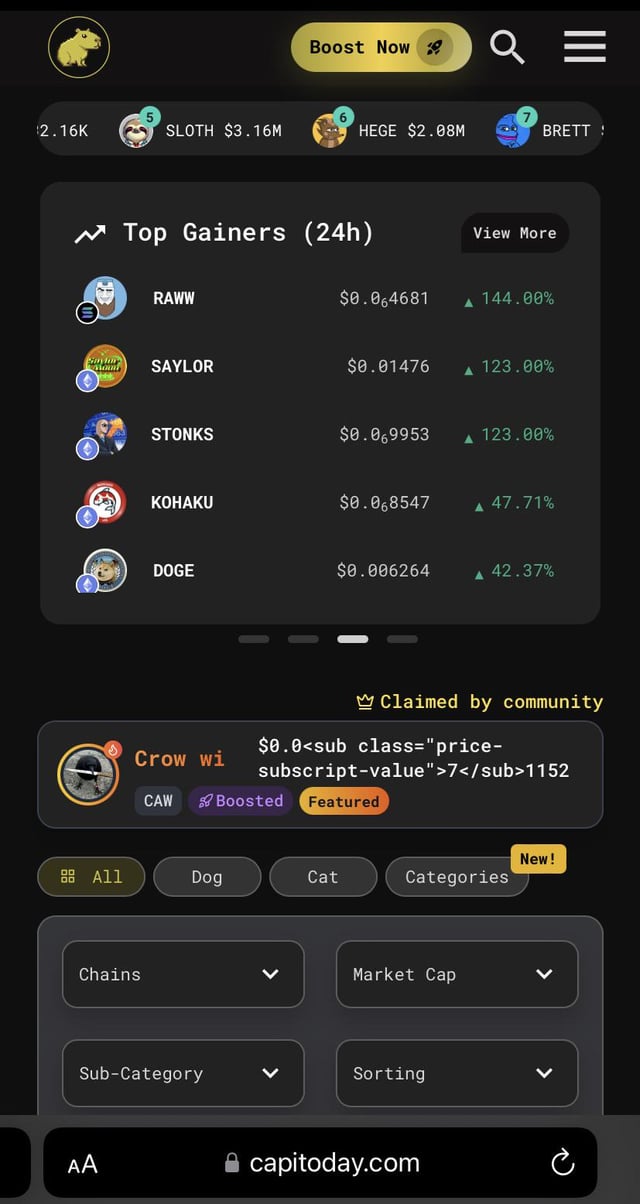Viewport: 640px width, 1204px height.
Task: Open the DOGE token row
Action: [x=320, y=570]
